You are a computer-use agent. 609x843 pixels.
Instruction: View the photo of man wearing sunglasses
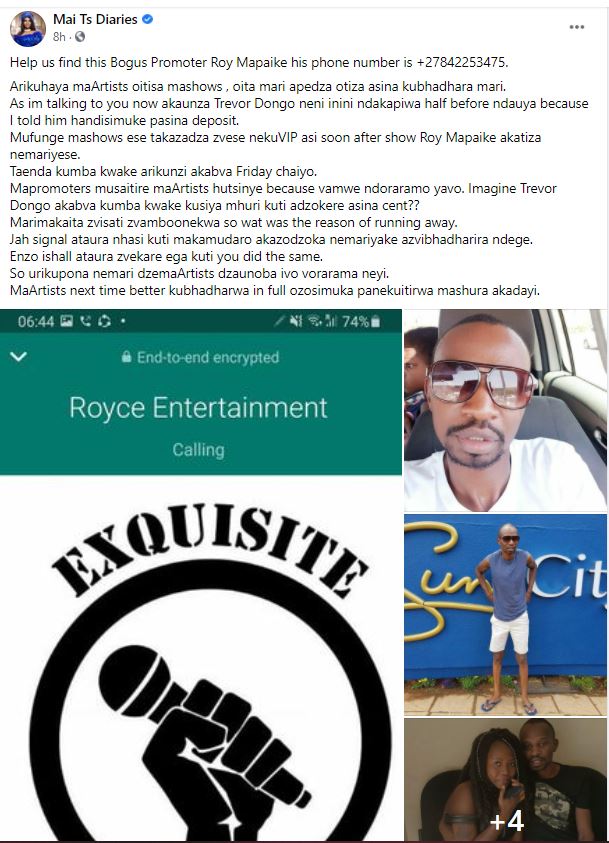[x=504, y=410]
